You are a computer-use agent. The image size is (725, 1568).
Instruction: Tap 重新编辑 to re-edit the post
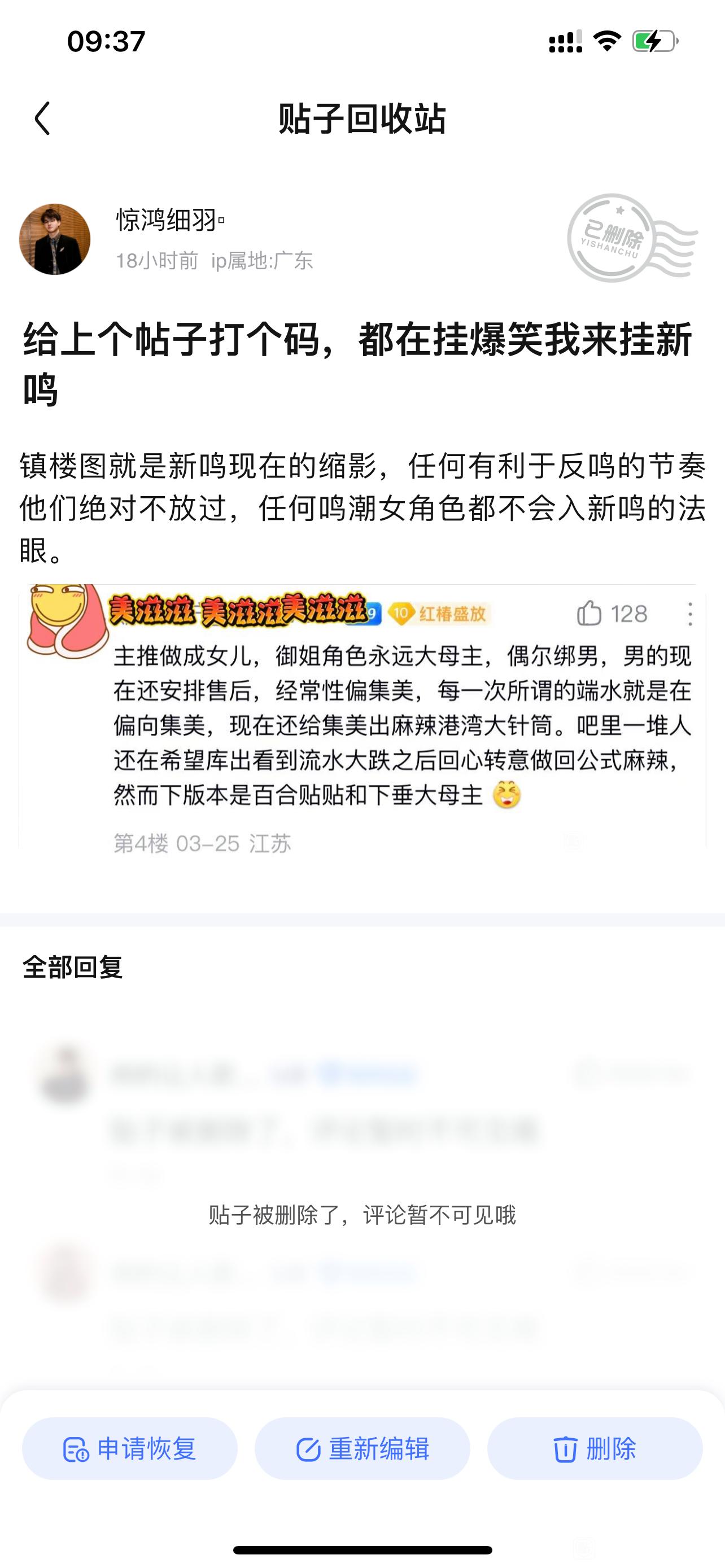pos(362,1449)
